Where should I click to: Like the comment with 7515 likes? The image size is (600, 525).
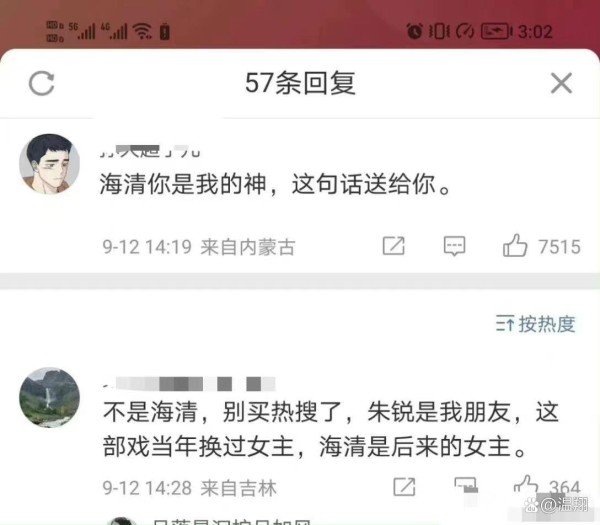pos(516,246)
